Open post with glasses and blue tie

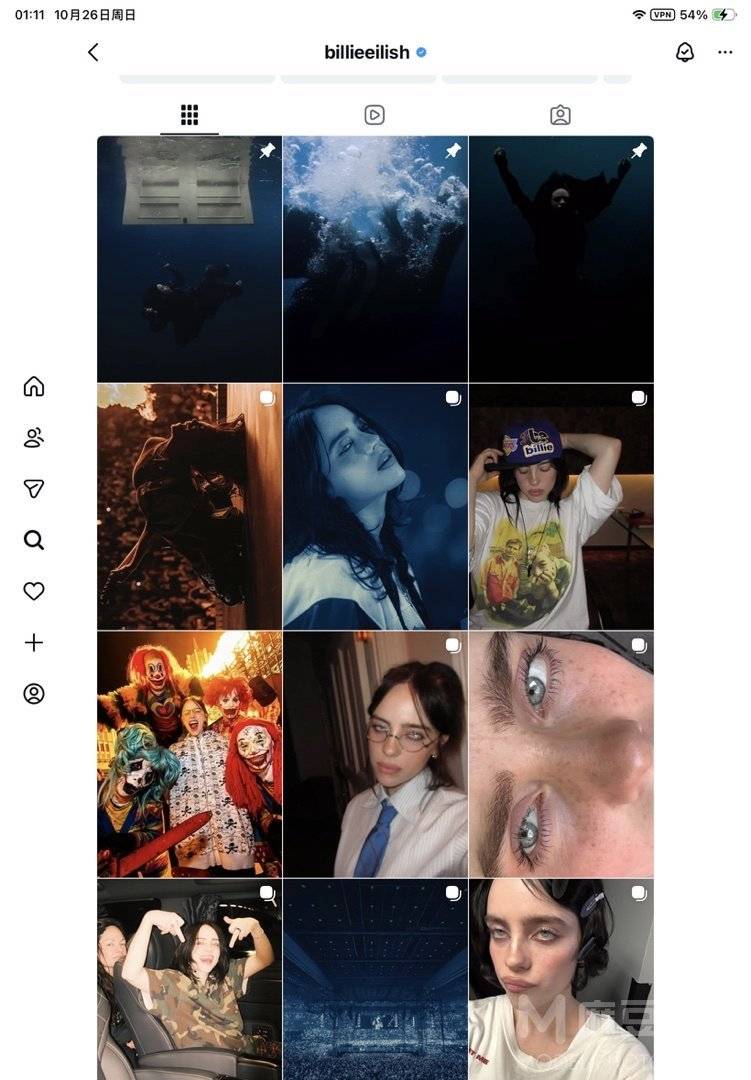(375, 754)
